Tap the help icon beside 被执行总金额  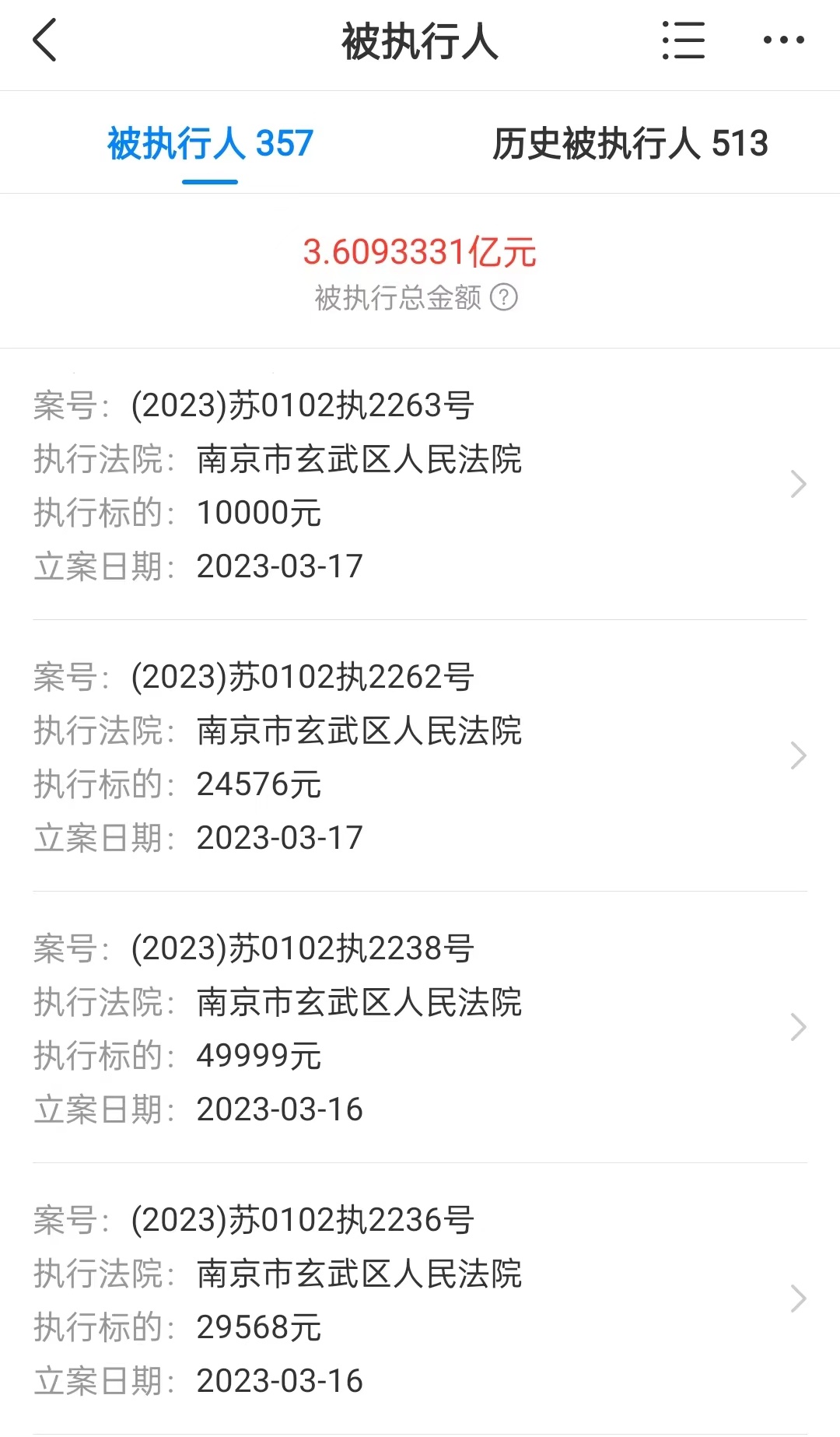(x=504, y=297)
